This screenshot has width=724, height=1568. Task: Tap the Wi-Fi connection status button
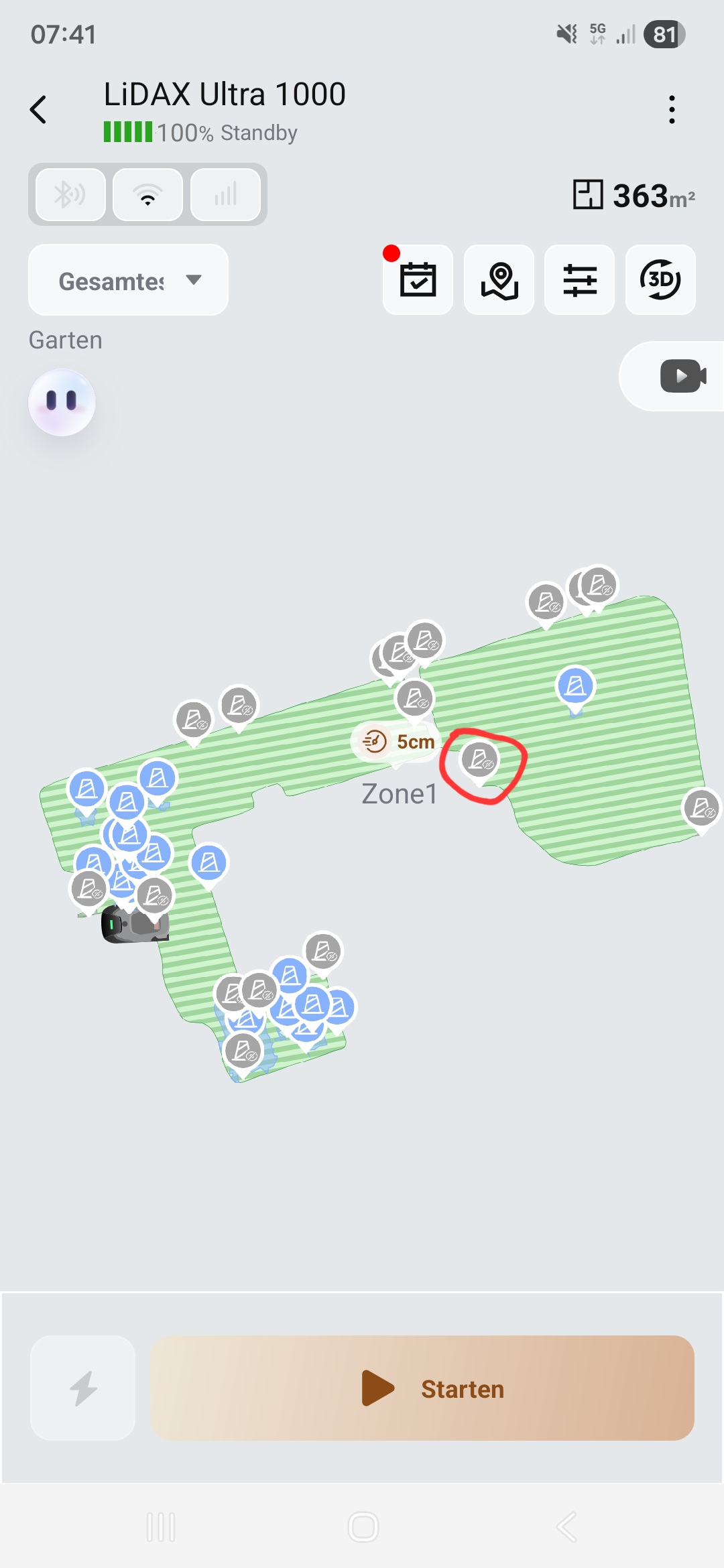(148, 195)
